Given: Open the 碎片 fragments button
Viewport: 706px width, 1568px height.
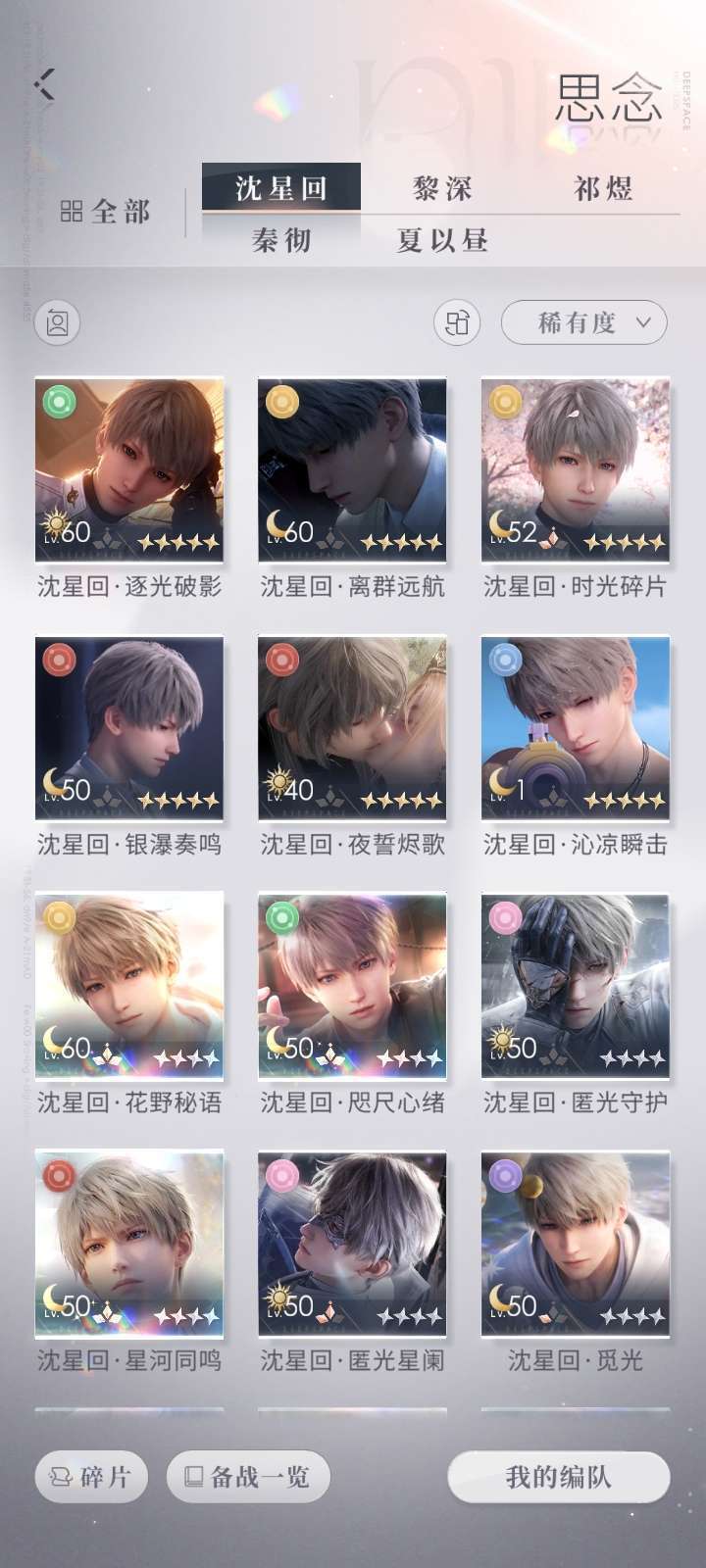Looking at the screenshot, I should pos(90,1477).
